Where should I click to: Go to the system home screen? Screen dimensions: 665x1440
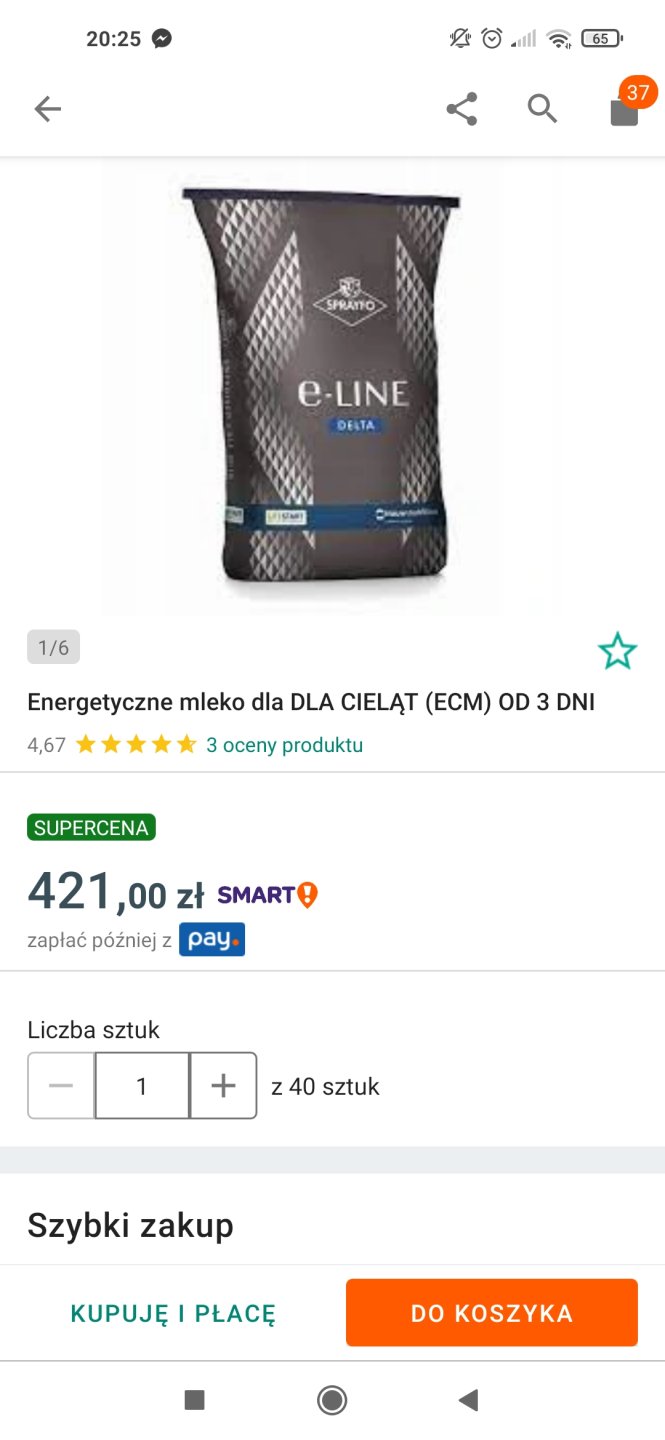[x=332, y=1400]
